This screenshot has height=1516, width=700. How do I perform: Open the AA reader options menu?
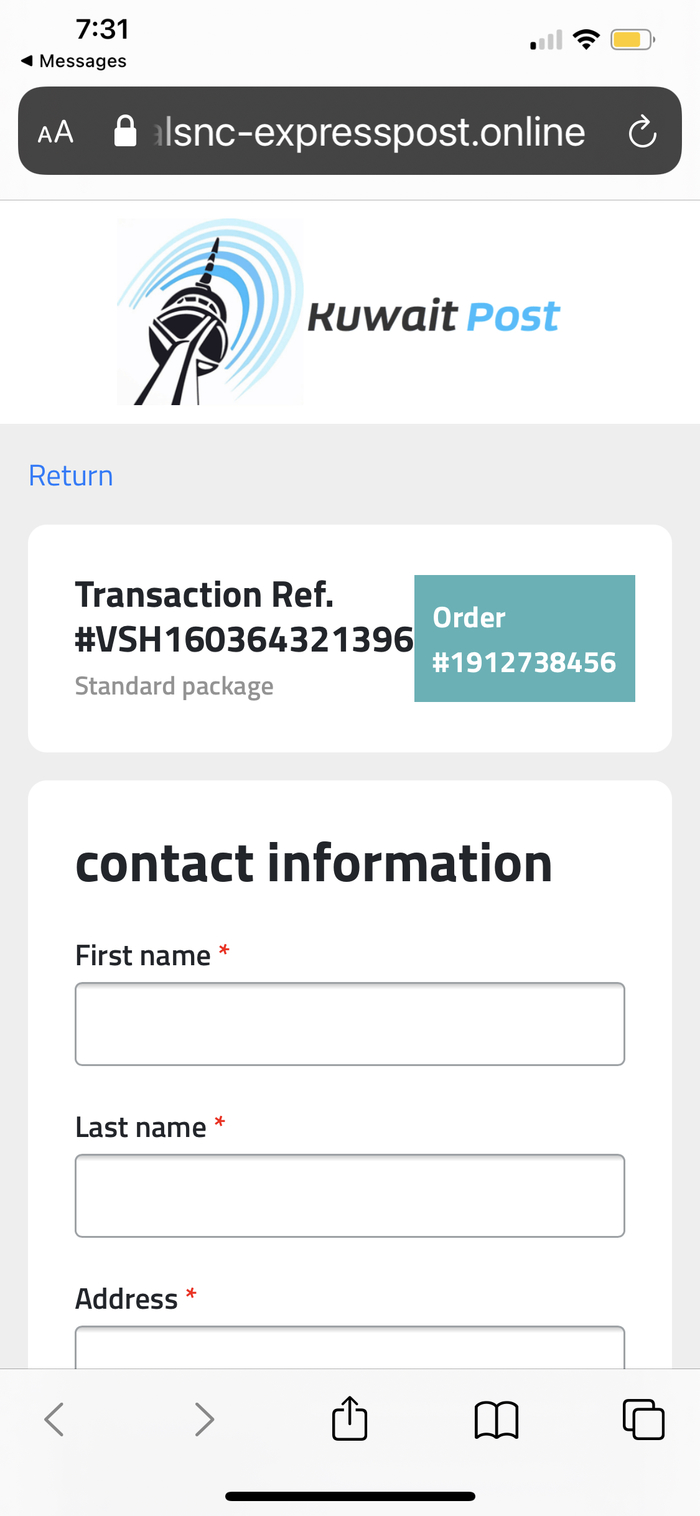click(x=56, y=132)
